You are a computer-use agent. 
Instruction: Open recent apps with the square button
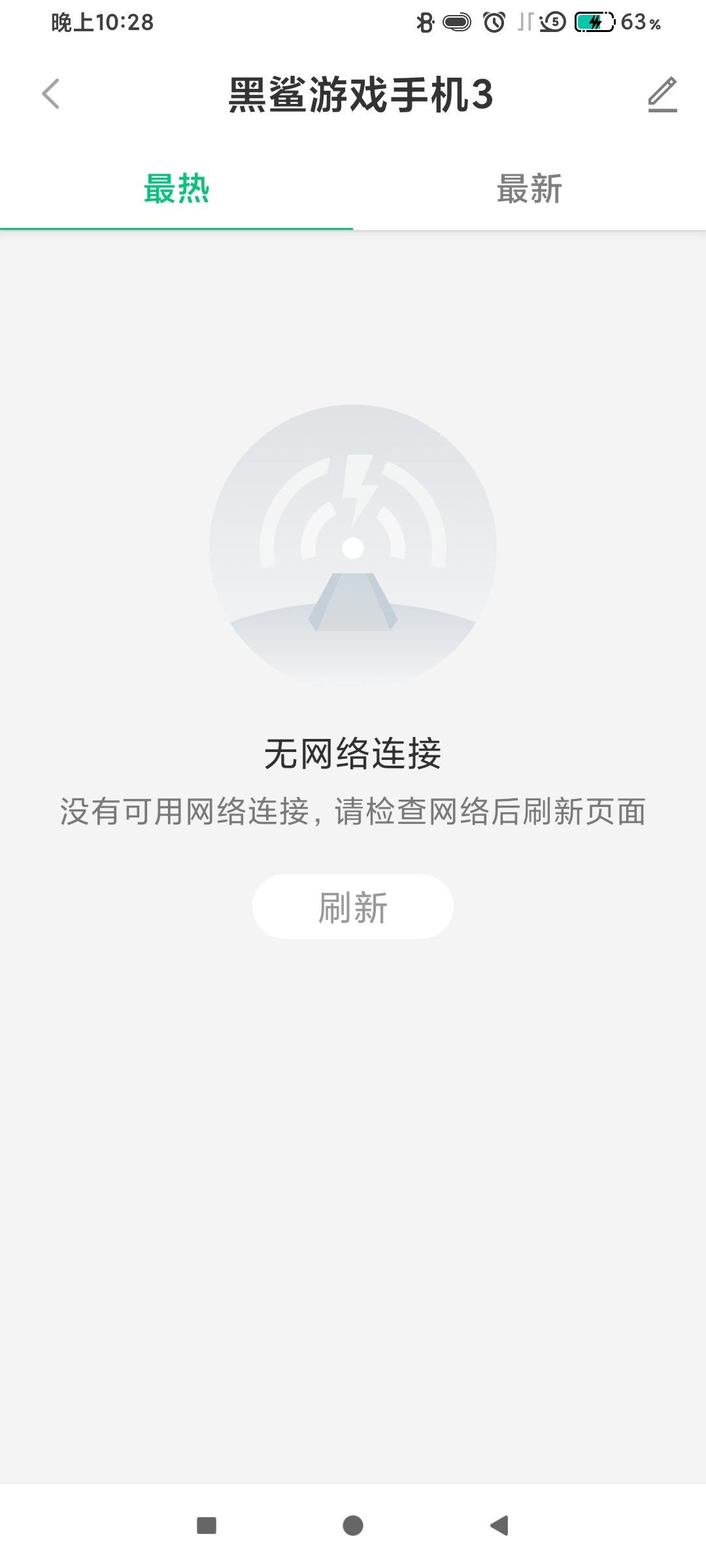tap(207, 1526)
